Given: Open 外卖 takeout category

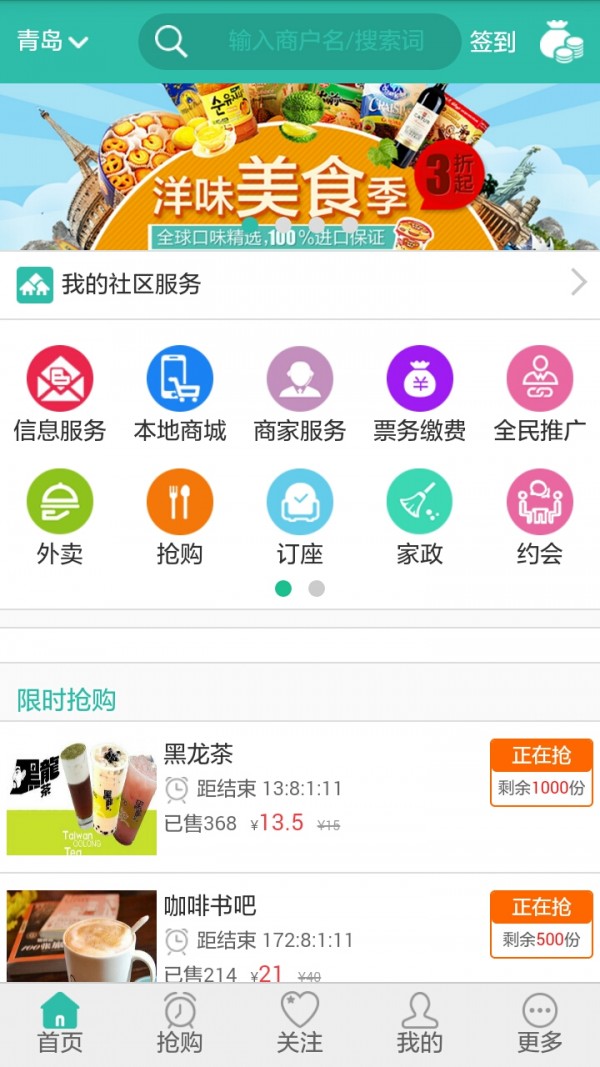Looking at the screenshot, I should [x=60, y=518].
